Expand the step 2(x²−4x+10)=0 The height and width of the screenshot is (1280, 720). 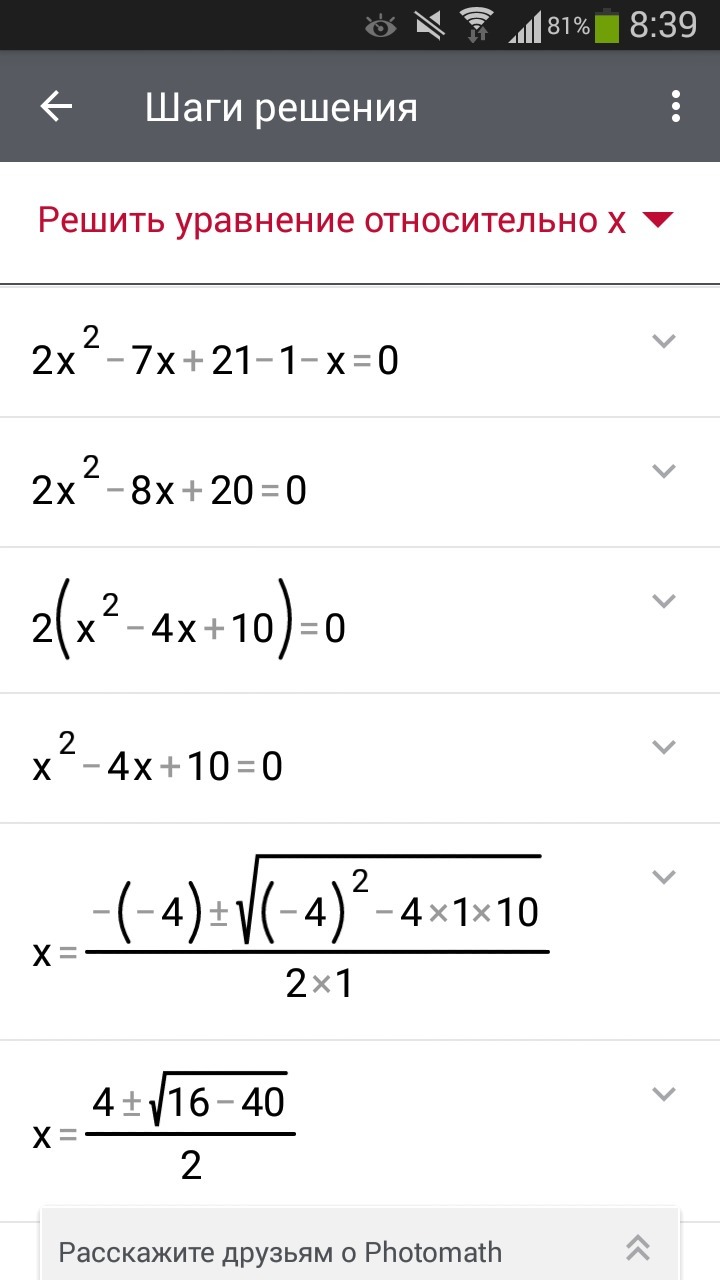click(x=664, y=601)
